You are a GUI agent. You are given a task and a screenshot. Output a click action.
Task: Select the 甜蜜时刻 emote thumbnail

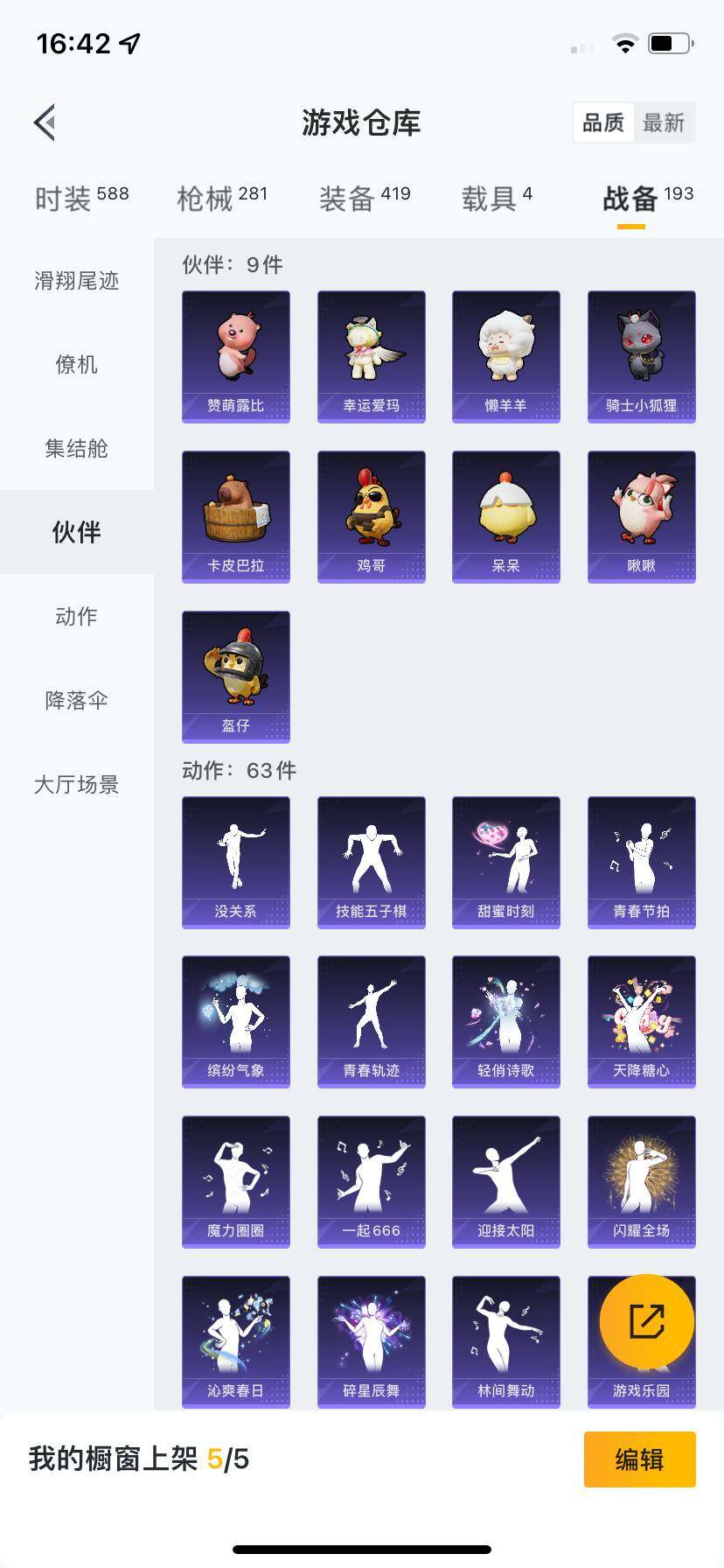505,861
